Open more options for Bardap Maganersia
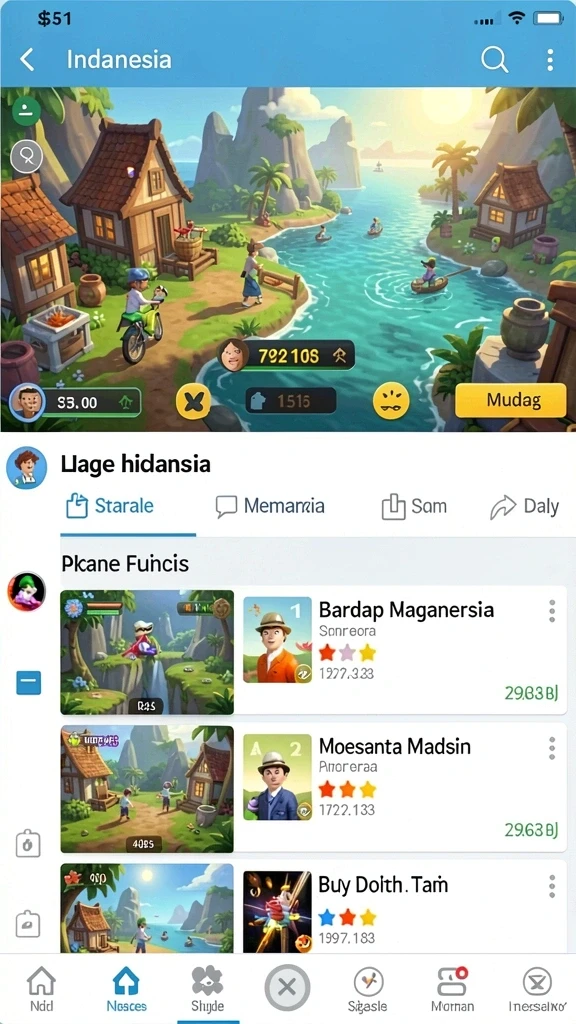 coord(552,611)
